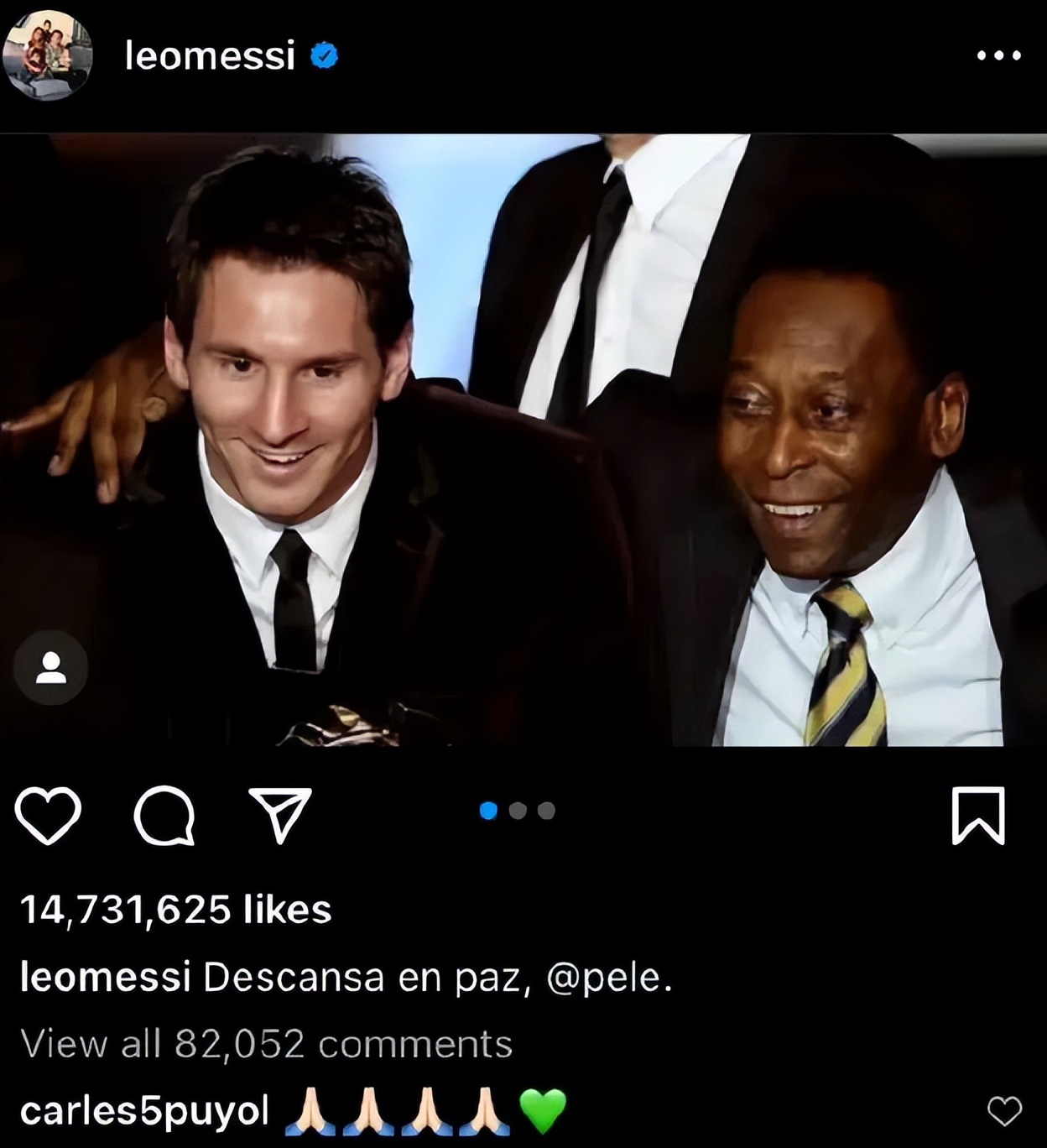Image resolution: width=1047 pixels, height=1148 pixels.
Task: Open the leomessi username in header
Action: point(210,56)
